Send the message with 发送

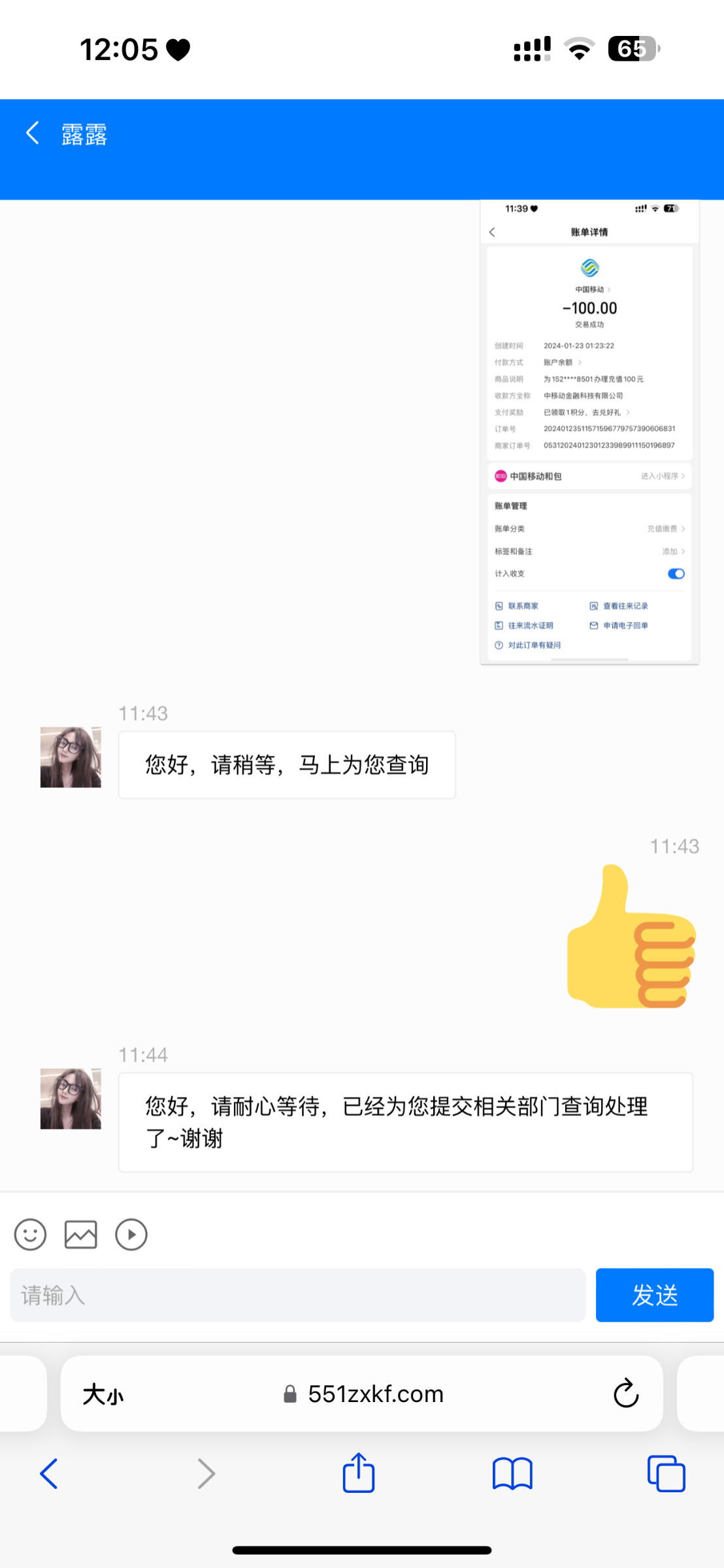pyautogui.click(x=654, y=1295)
